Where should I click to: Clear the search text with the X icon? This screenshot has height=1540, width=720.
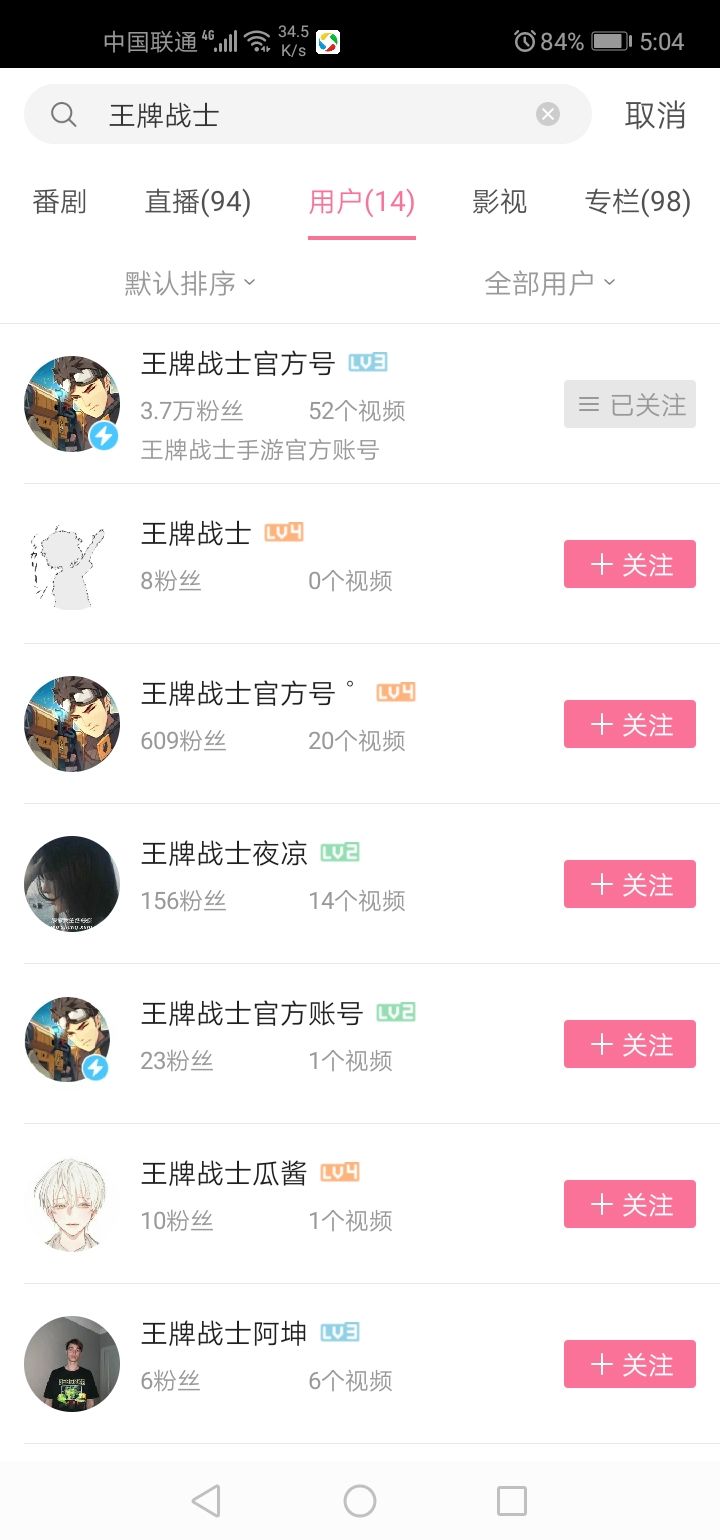[548, 115]
